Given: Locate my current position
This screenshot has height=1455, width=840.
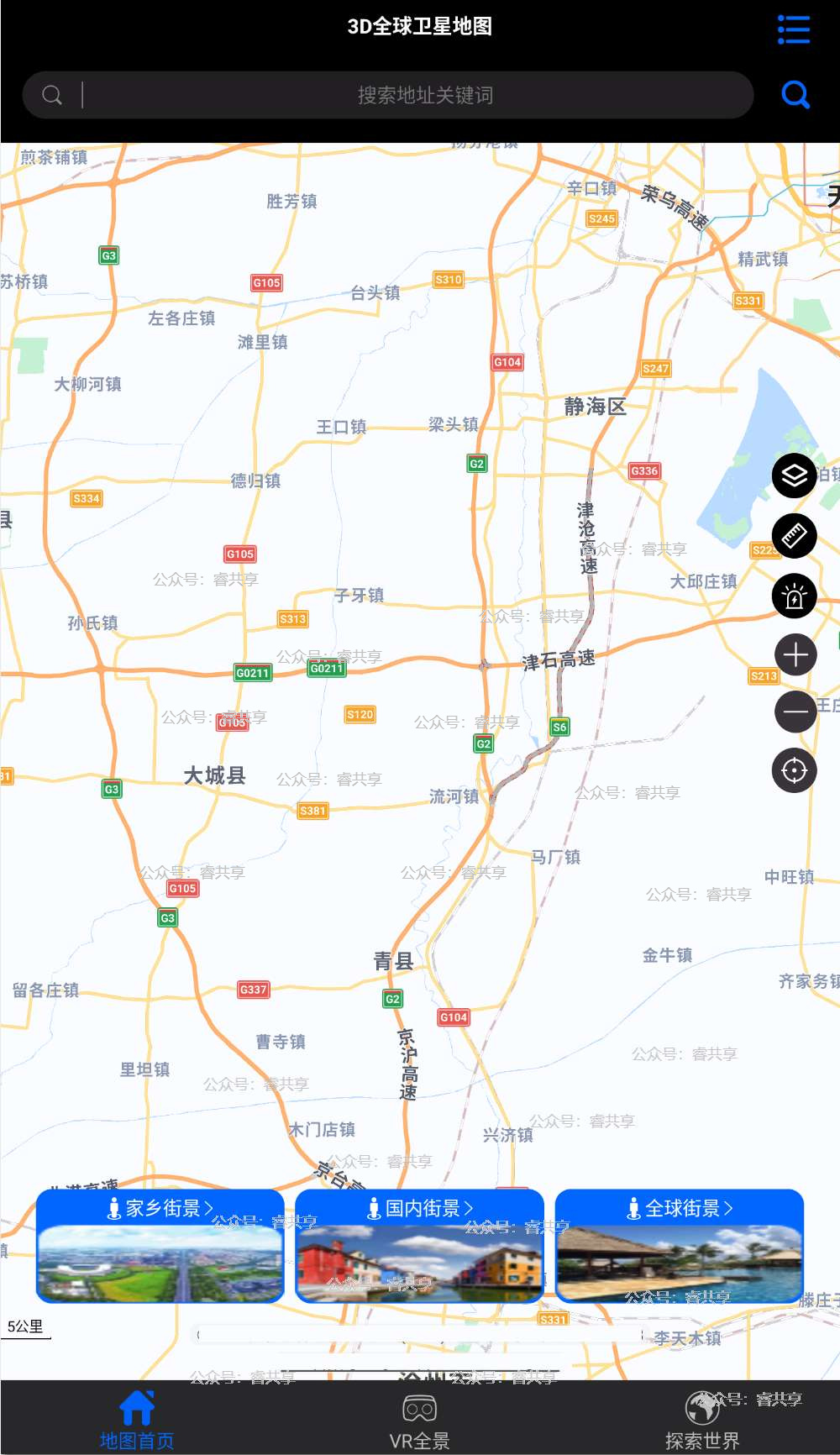Looking at the screenshot, I should (795, 770).
